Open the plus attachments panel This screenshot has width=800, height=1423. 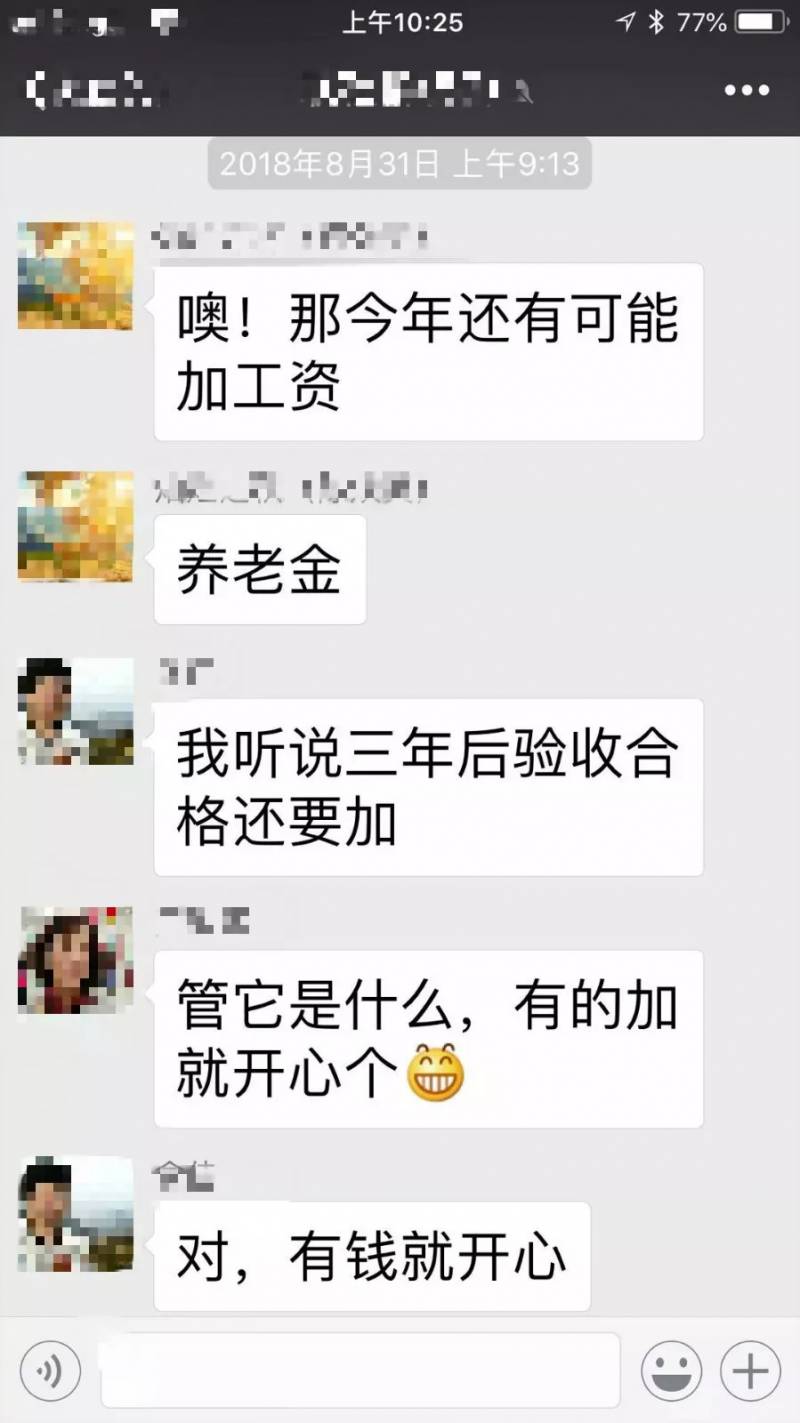pos(750,1370)
